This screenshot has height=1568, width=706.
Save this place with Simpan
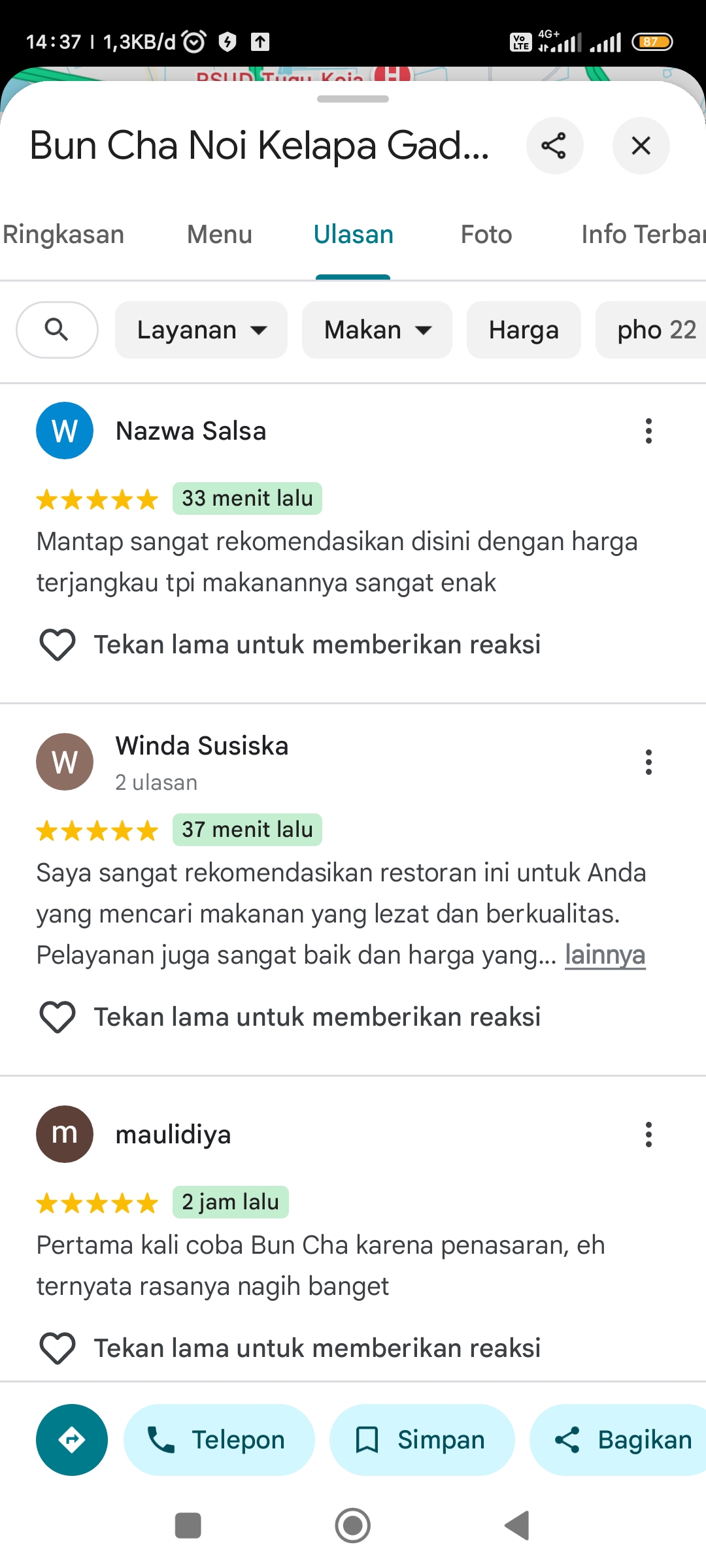tap(422, 1440)
